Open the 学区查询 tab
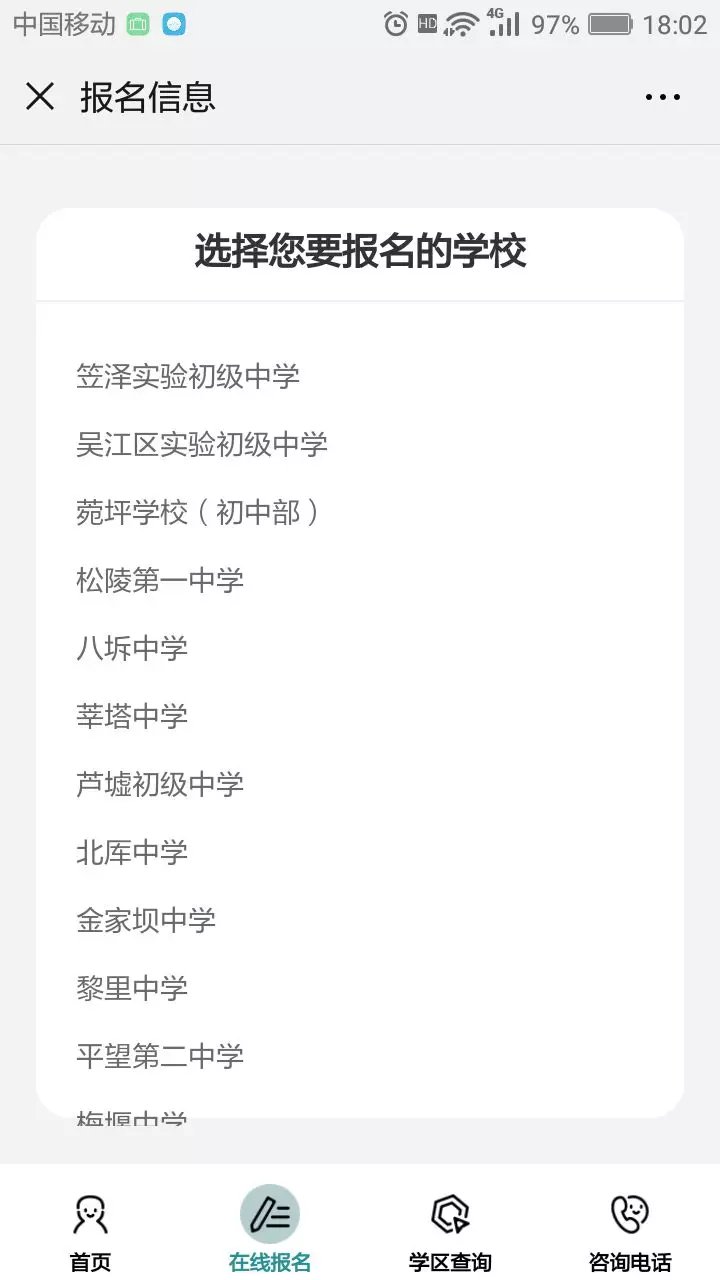This screenshot has height=1280, width=720. pyautogui.click(x=450, y=1232)
